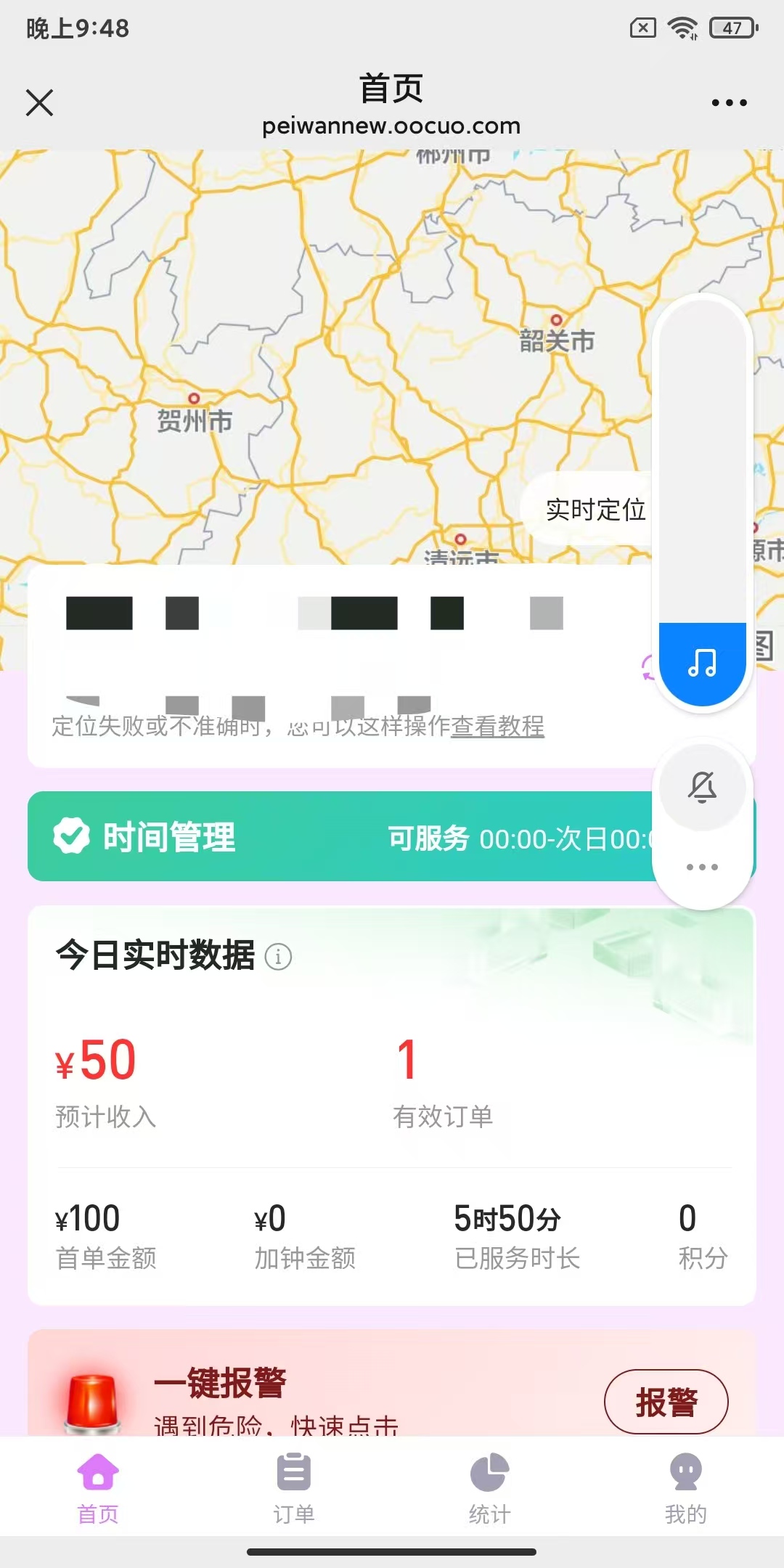Expand the floating panel's three-dot options
Screen dimensions: 784x1568
point(702,867)
